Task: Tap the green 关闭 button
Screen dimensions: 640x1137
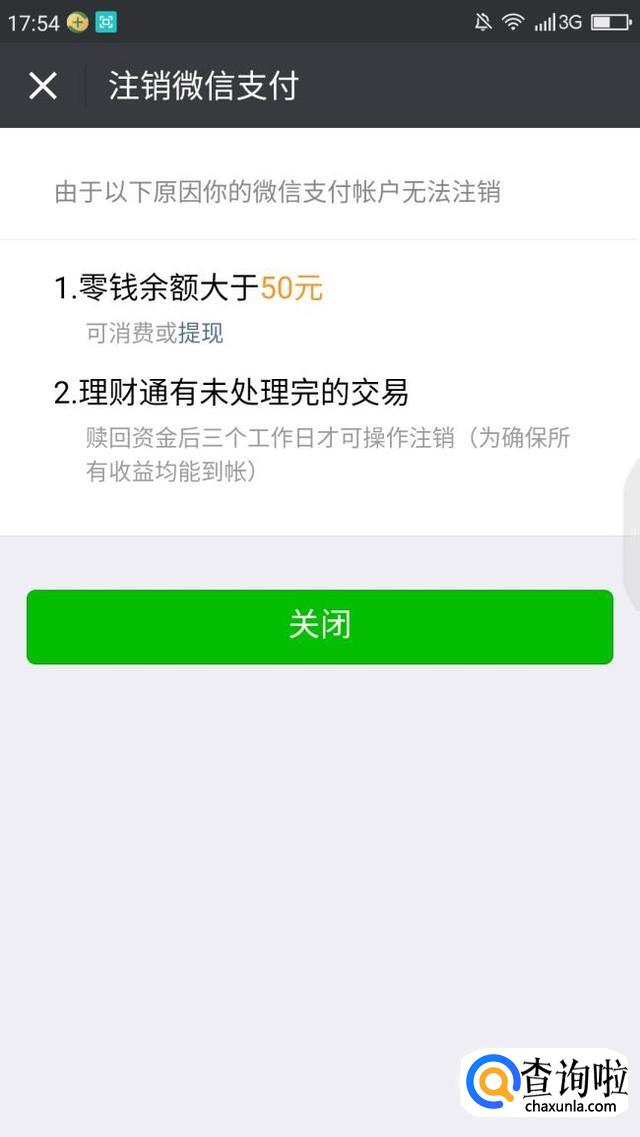Action: point(319,627)
